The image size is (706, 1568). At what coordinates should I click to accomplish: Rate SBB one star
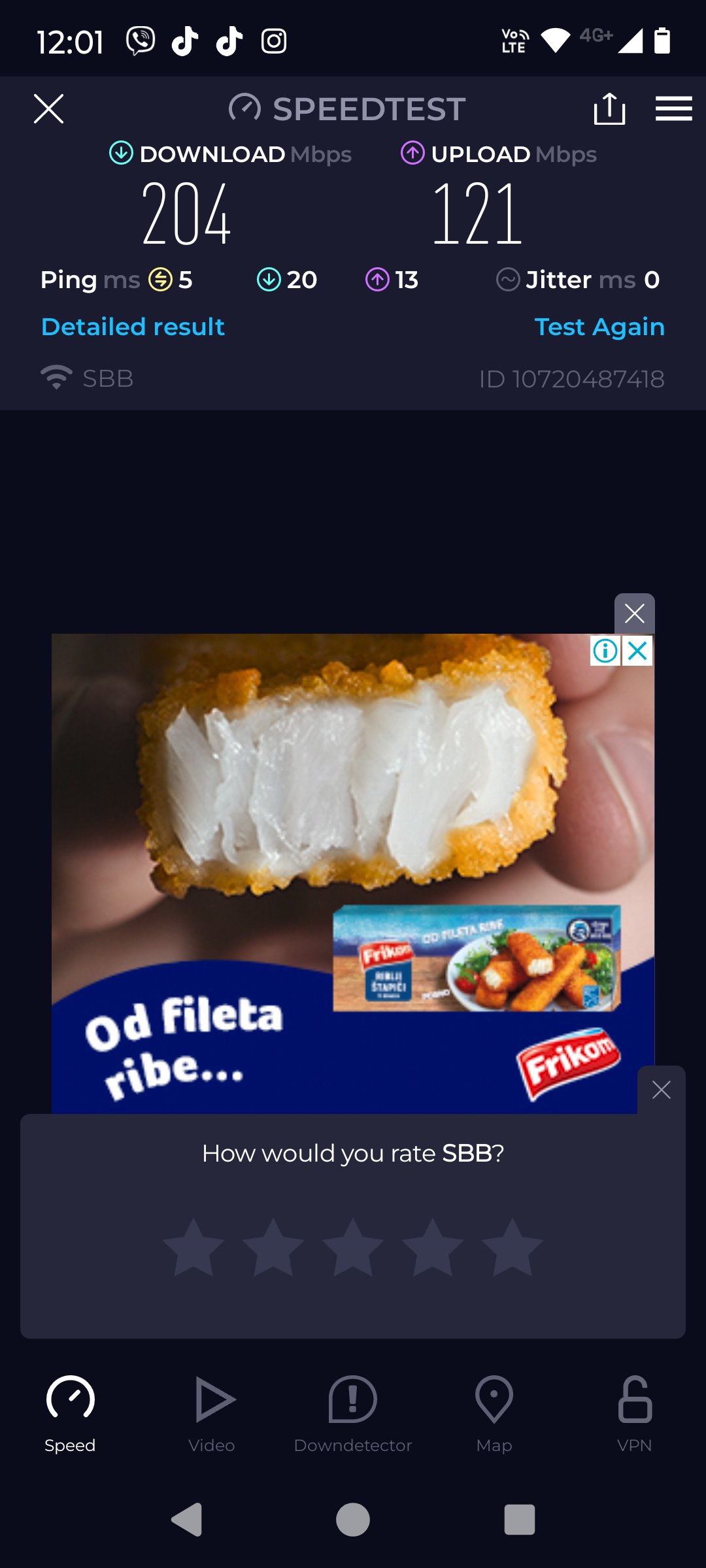pyautogui.click(x=193, y=1247)
